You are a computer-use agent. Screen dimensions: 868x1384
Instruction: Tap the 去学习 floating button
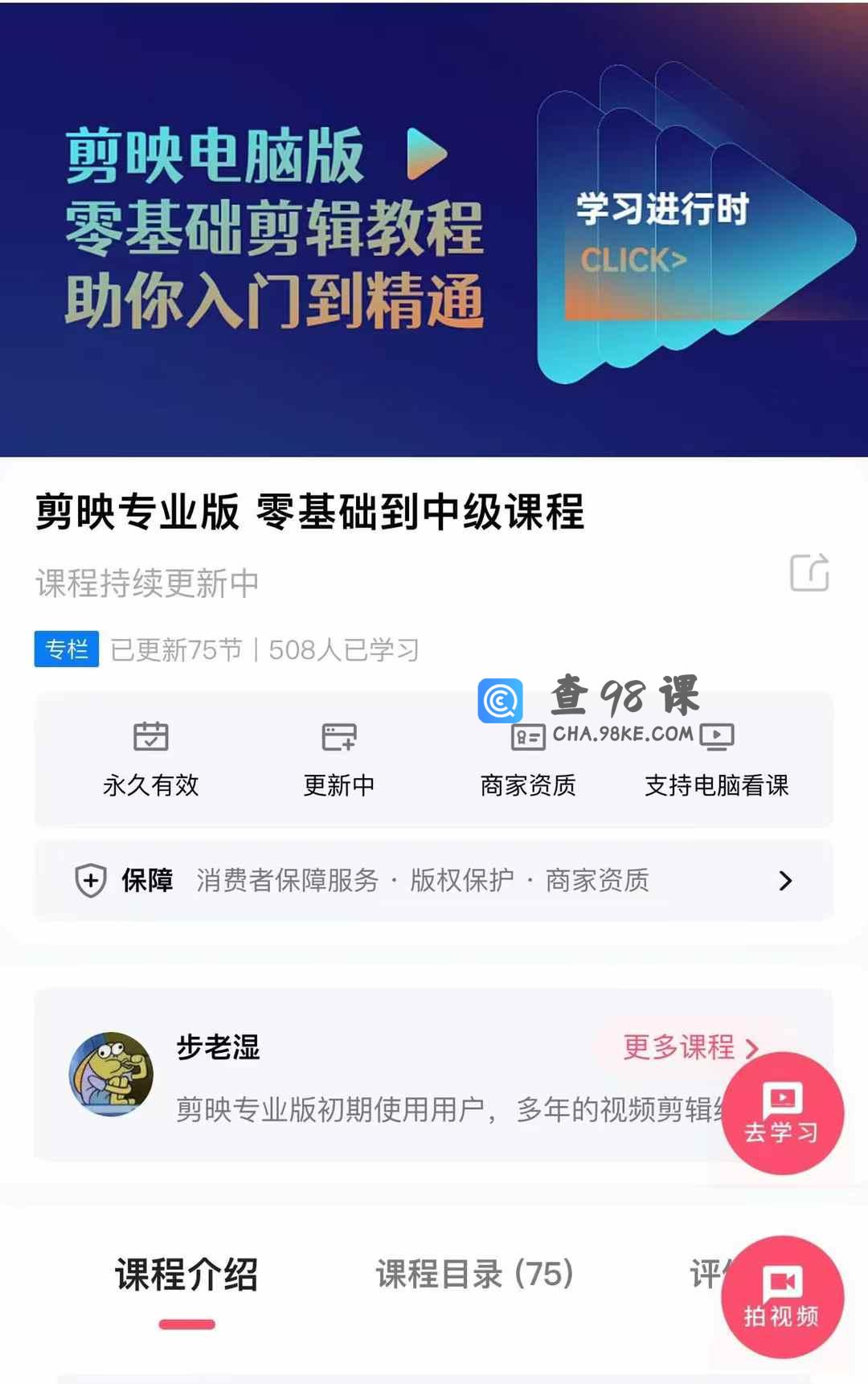point(782,1113)
